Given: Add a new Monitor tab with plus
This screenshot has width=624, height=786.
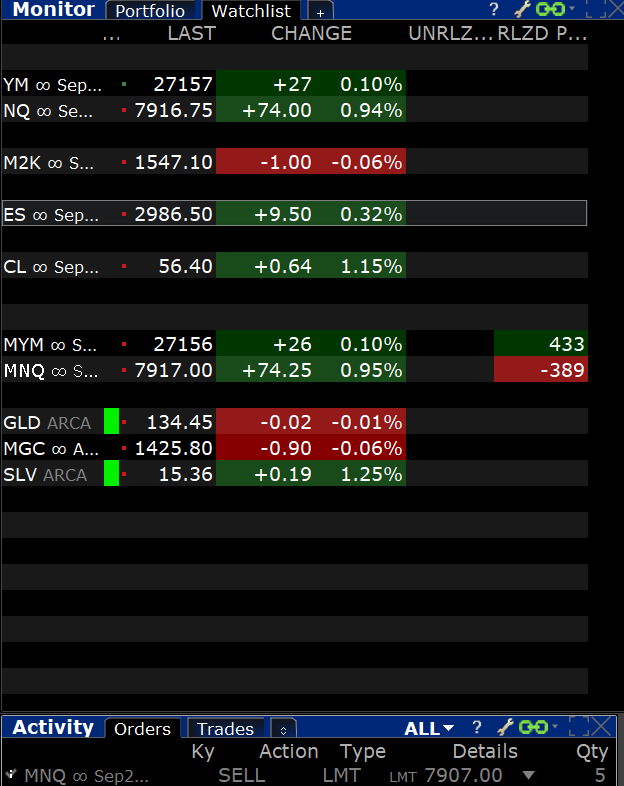Looking at the screenshot, I should (320, 12).
